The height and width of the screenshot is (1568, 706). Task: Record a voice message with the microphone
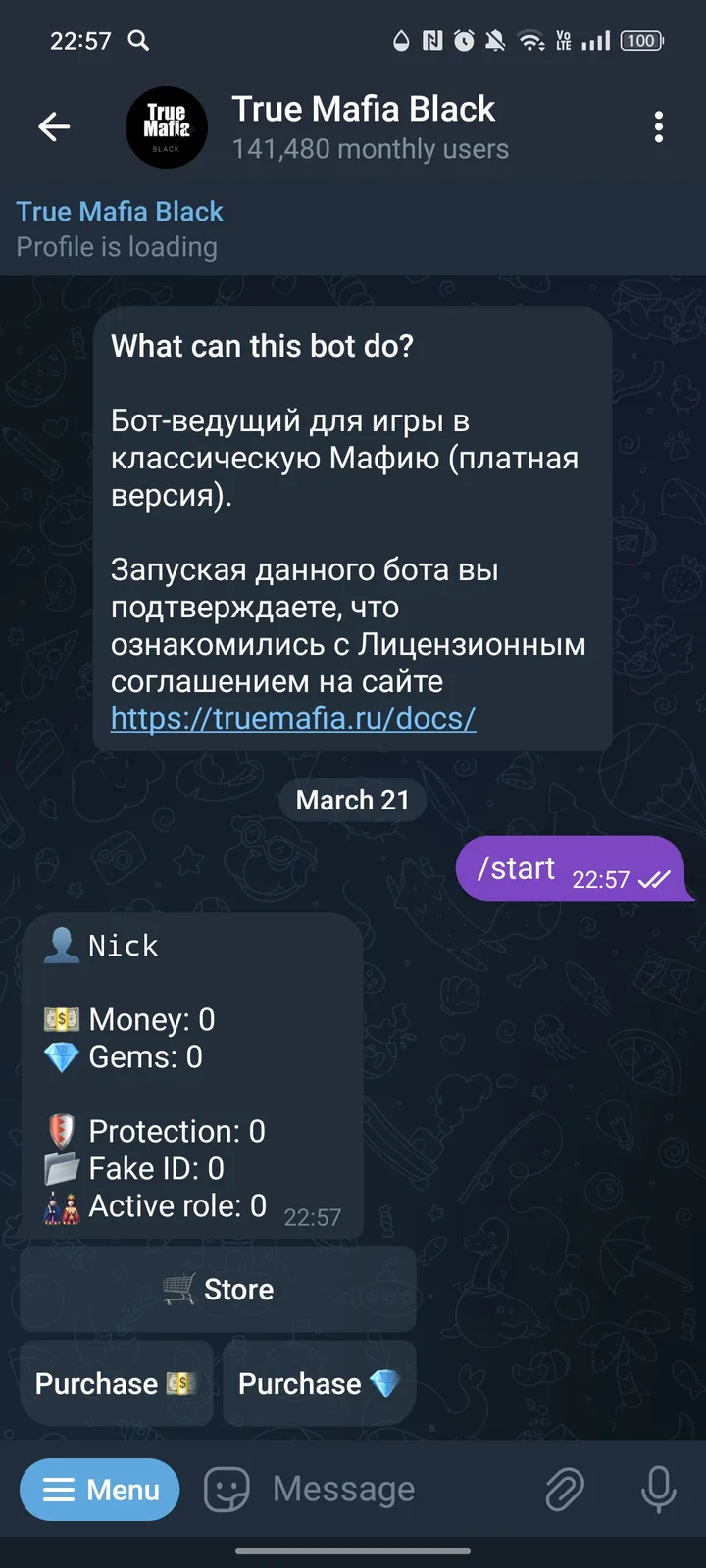coord(658,1489)
